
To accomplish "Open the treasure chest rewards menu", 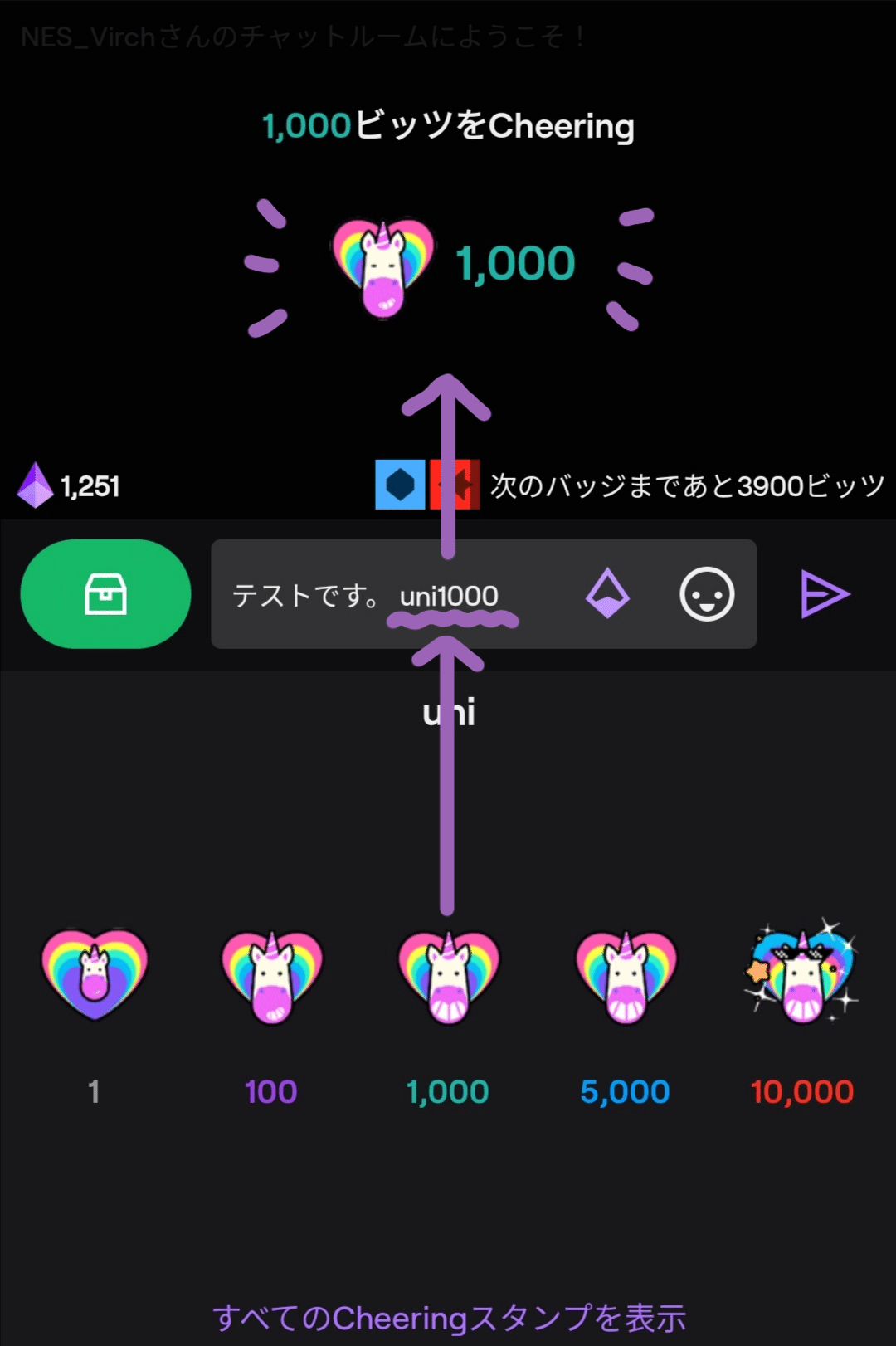I will click(105, 593).
